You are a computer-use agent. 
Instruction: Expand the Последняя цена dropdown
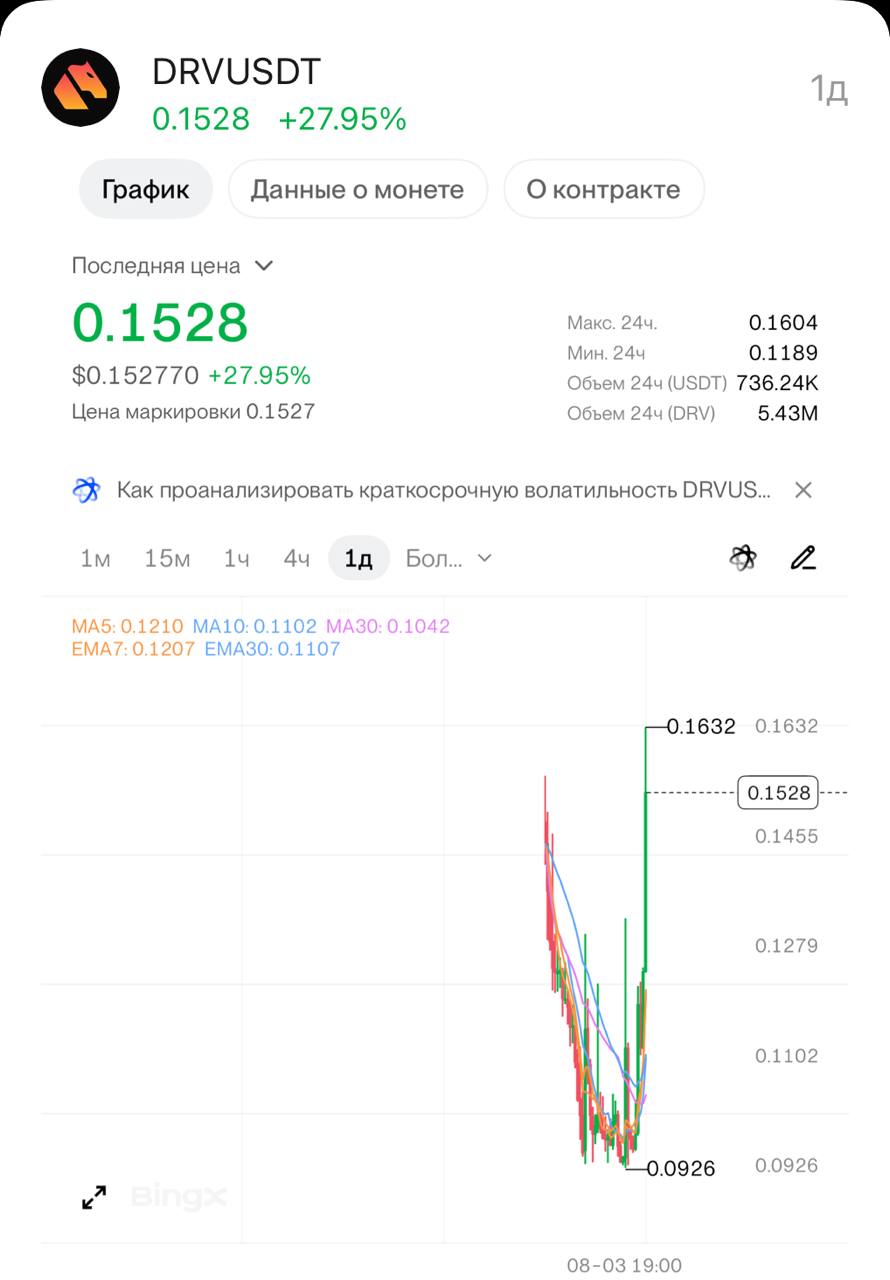tap(172, 266)
